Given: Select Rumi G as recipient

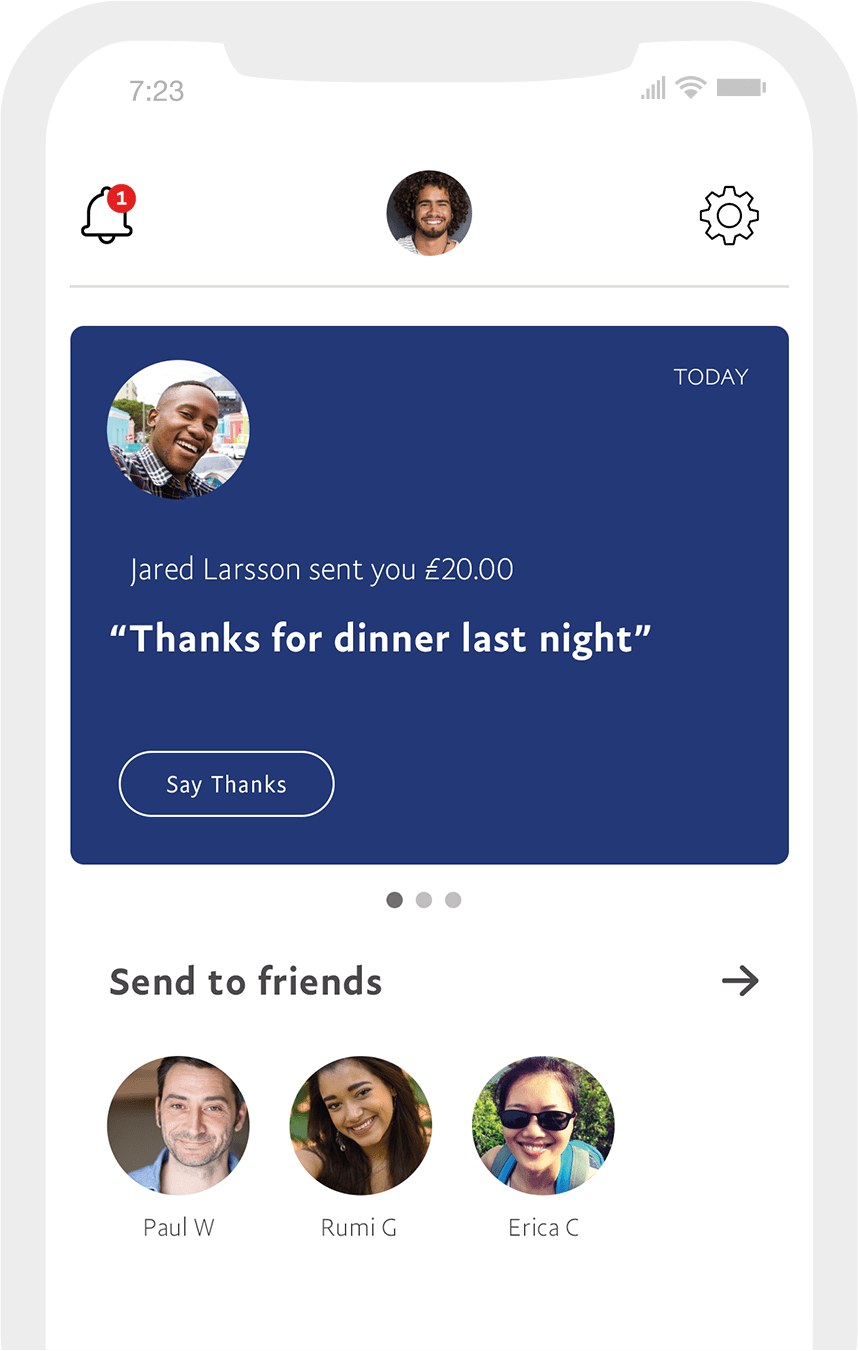Looking at the screenshot, I should pyautogui.click(x=361, y=1126).
